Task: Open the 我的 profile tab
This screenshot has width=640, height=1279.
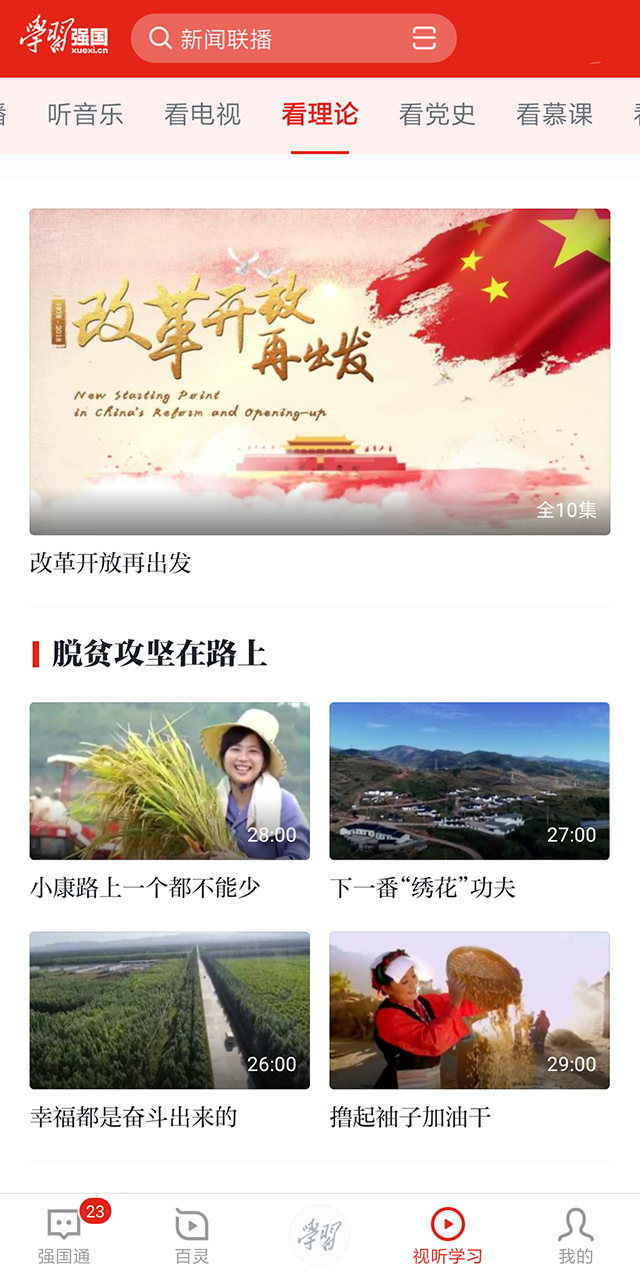Action: [575, 1236]
